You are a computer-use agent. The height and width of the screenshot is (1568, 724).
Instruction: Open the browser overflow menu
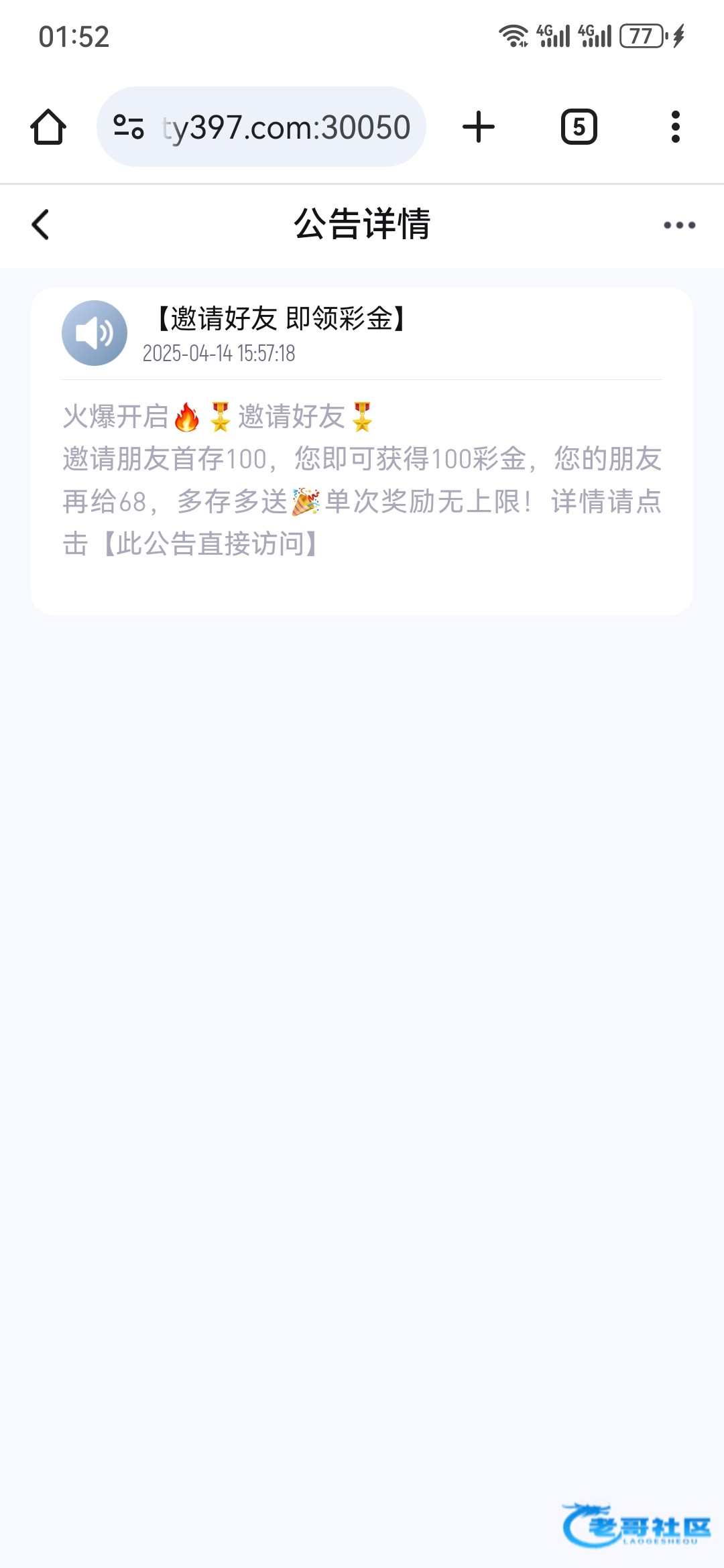[675, 127]
